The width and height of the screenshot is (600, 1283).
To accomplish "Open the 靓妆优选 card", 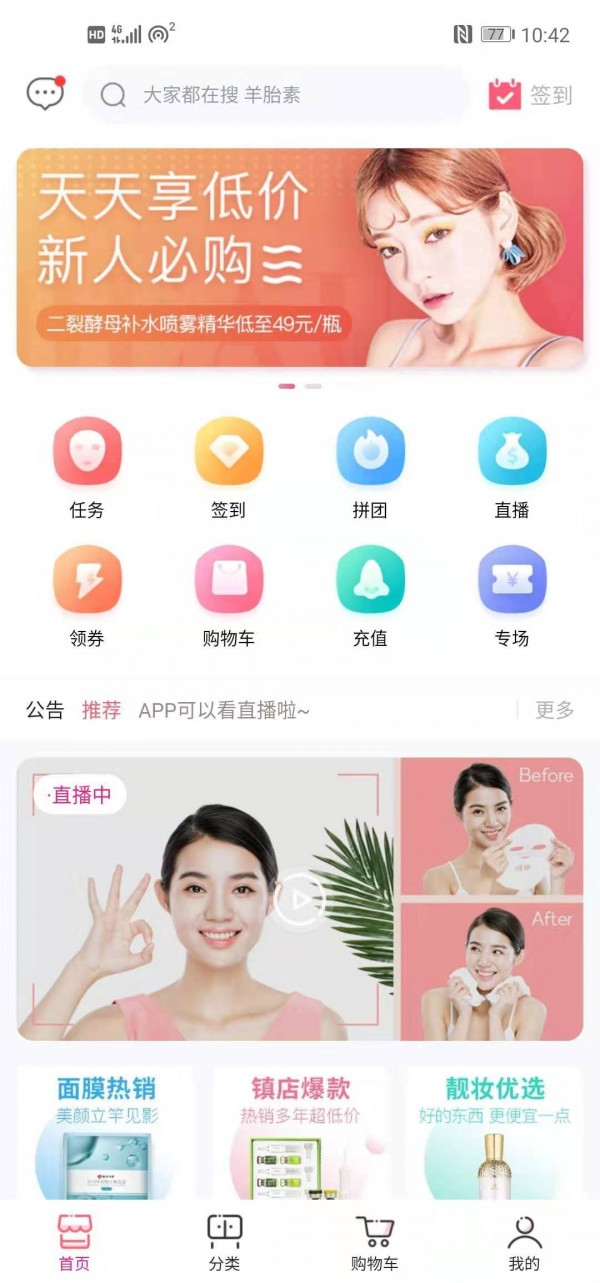I will click(494, 1132).
